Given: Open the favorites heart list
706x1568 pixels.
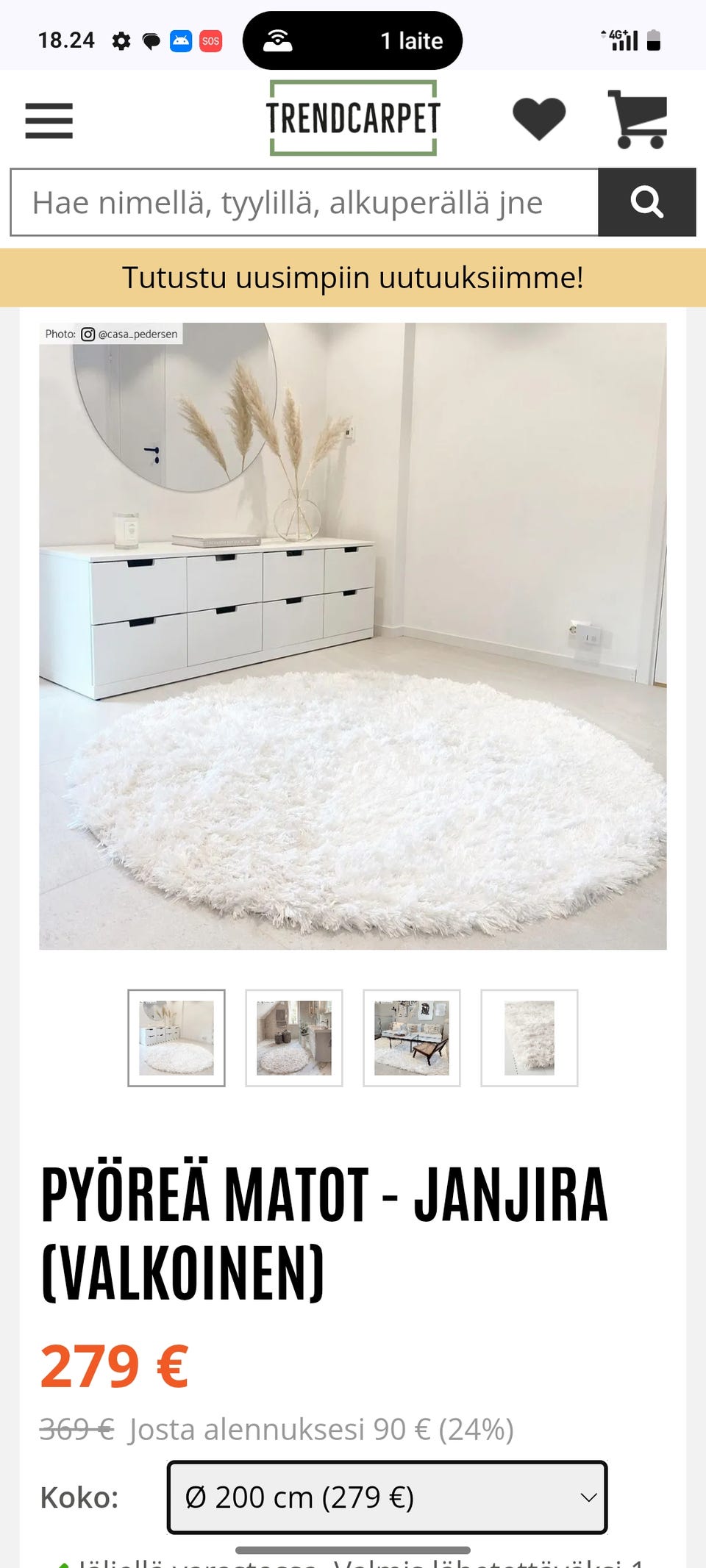Looking at the screenshot, I should point(539,119).
